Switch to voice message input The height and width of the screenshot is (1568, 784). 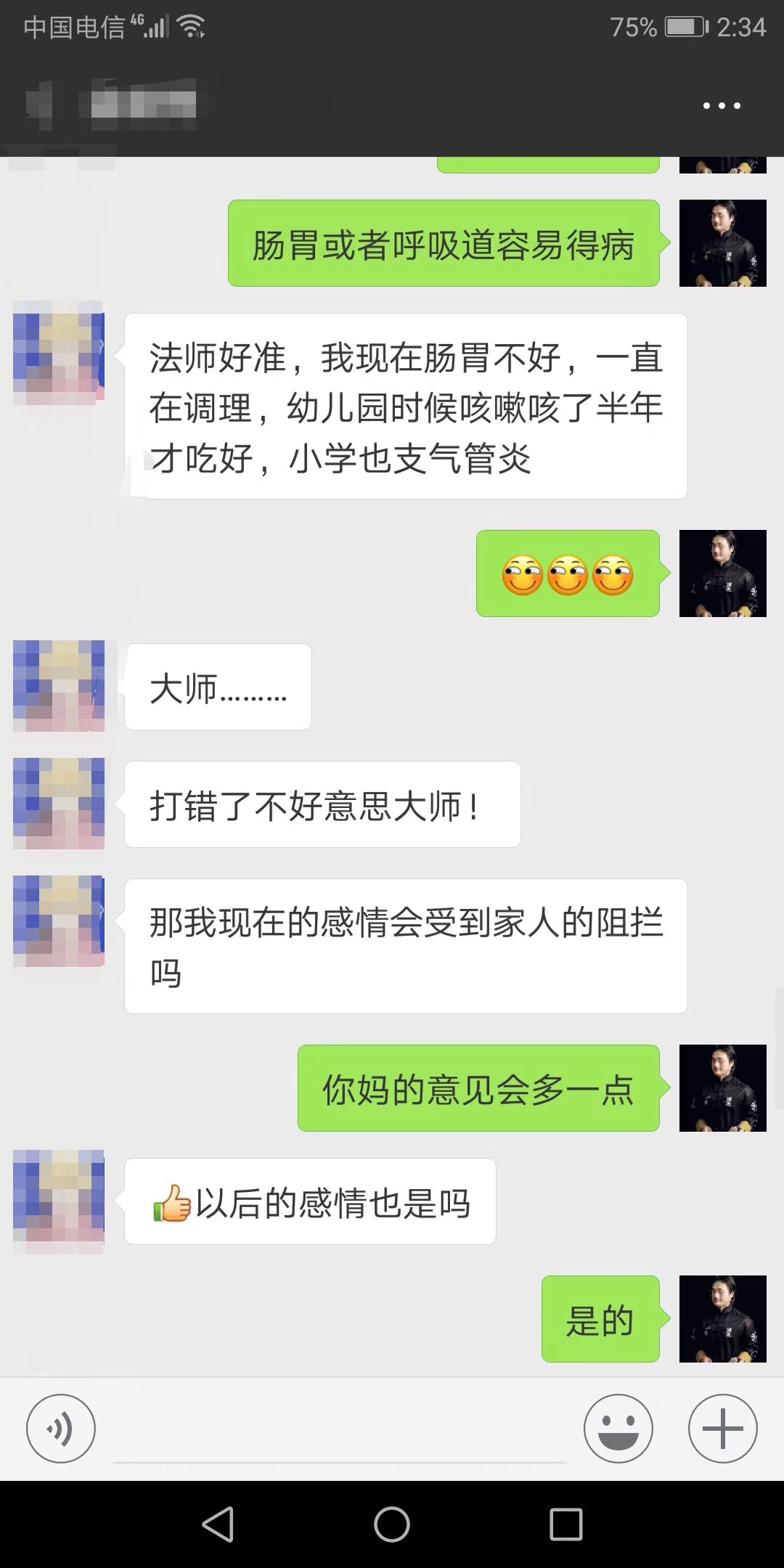[61, 1428]
